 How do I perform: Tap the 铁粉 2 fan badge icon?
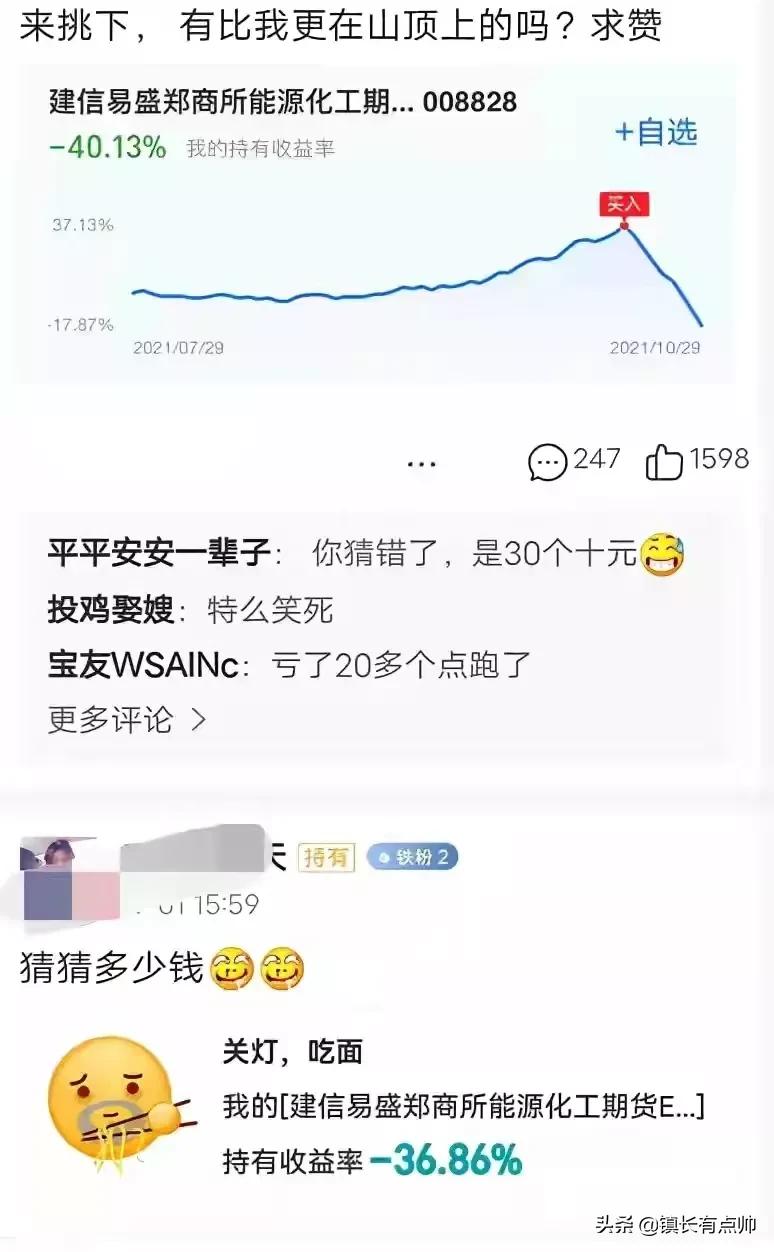point(412,857)
